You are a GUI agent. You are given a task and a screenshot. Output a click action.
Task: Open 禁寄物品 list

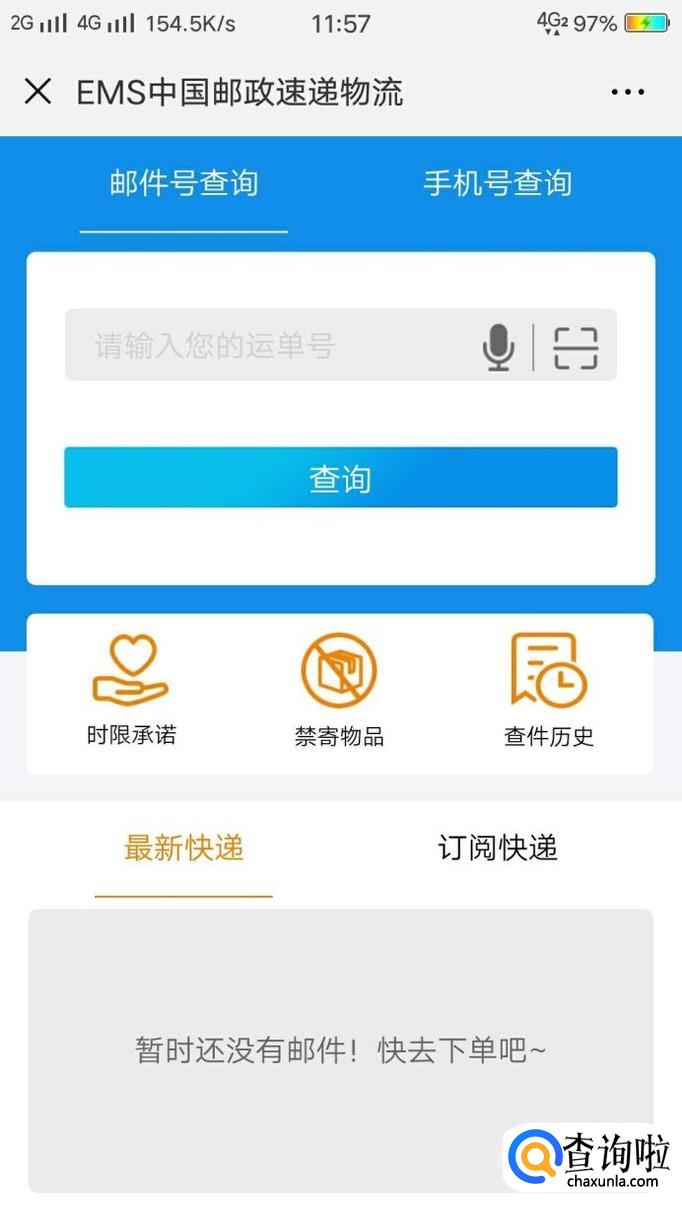(339, 690)
